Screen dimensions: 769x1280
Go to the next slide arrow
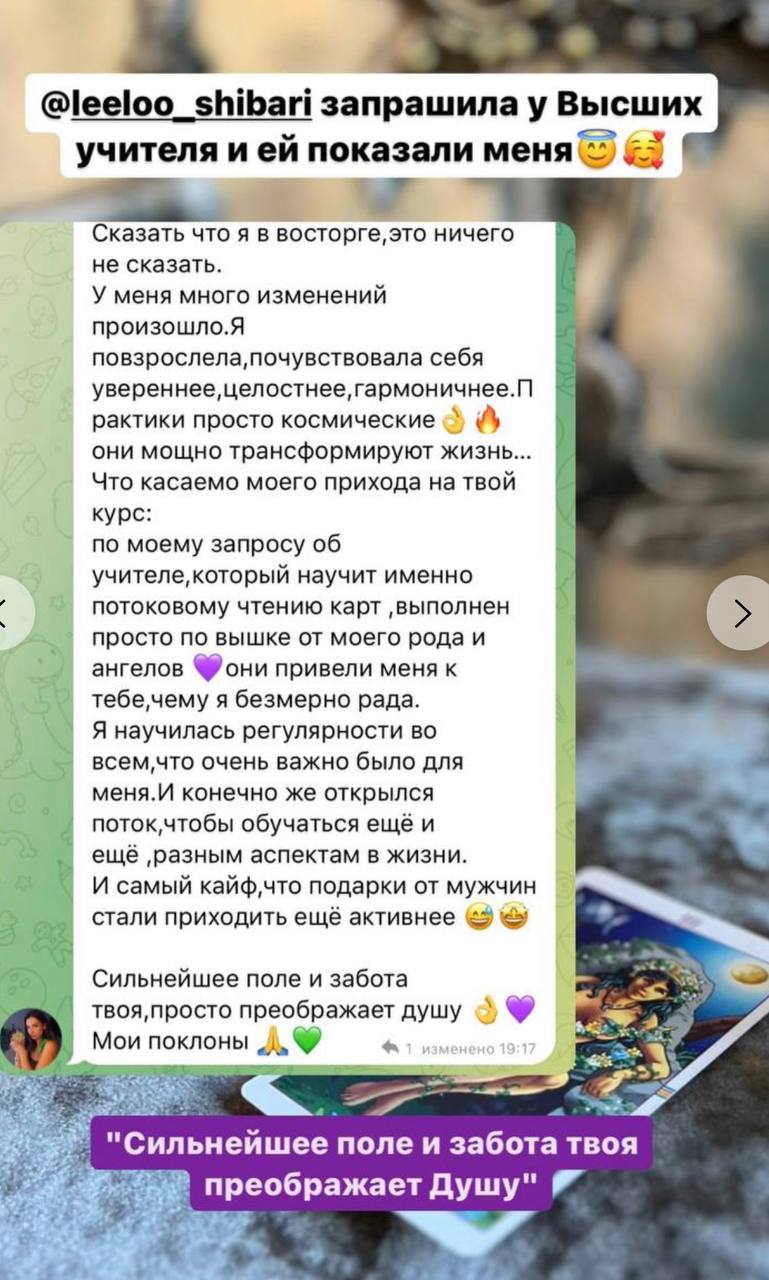tap(743, 613)
